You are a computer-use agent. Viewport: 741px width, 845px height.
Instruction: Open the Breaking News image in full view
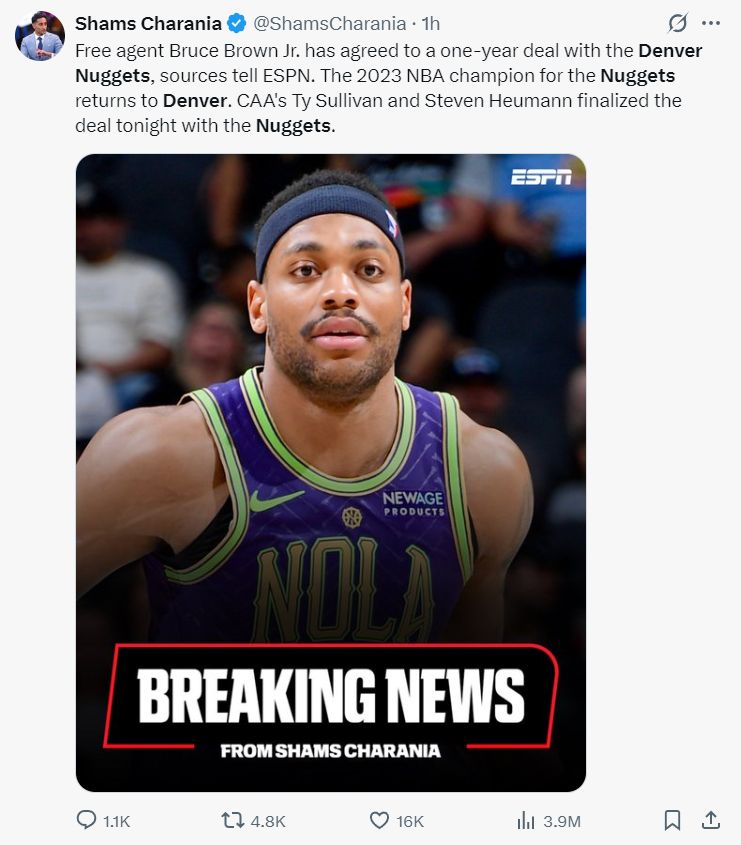click(330, 472)
